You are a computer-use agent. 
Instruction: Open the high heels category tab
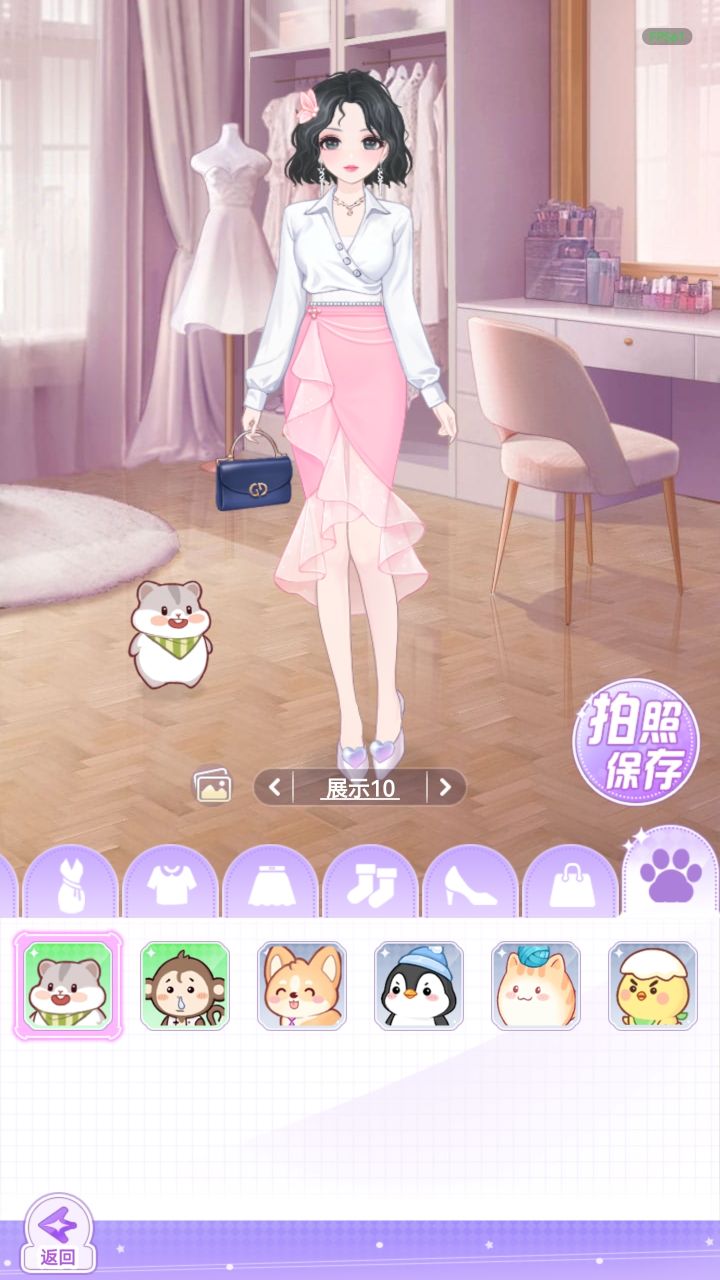[470, 885]
